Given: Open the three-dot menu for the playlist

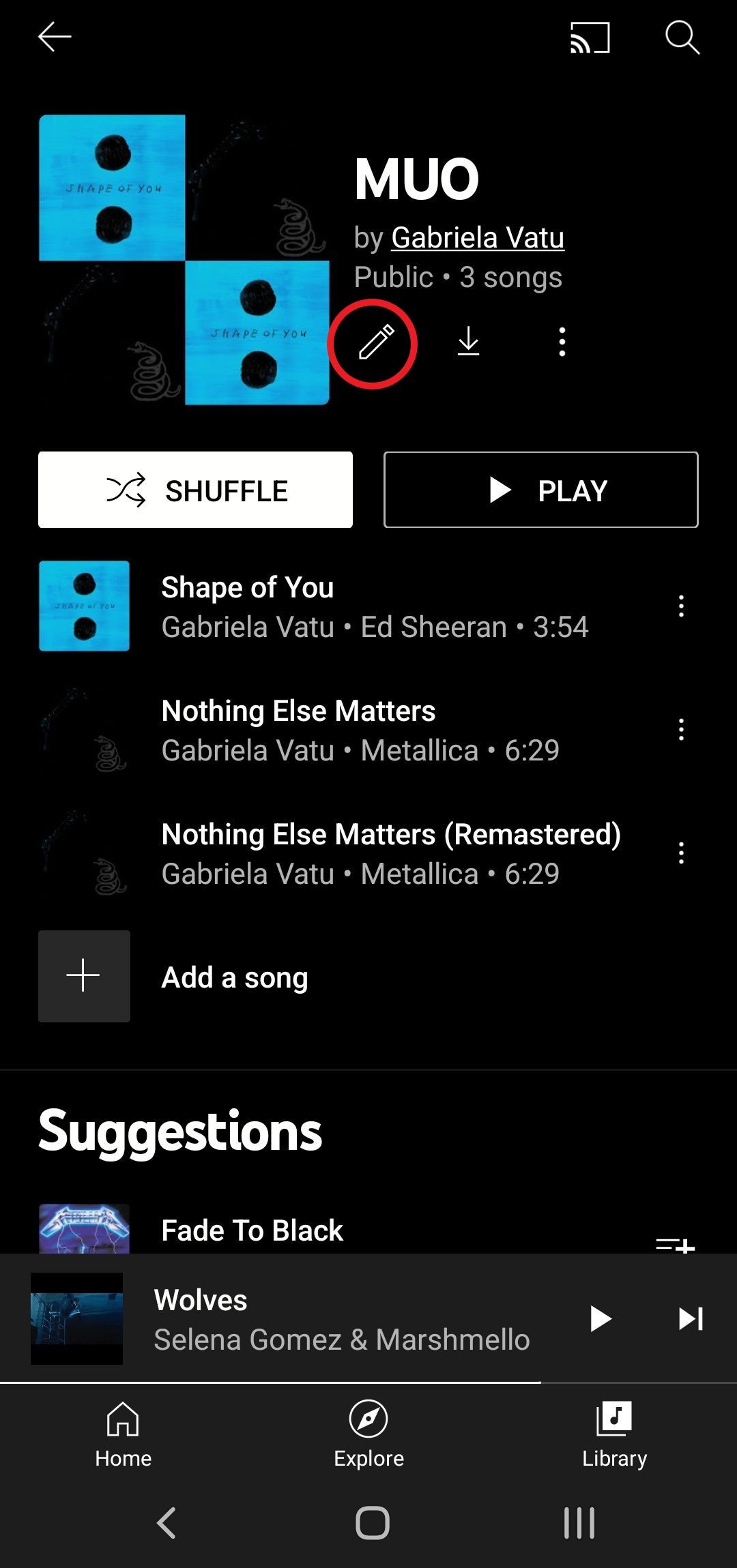Looking at the screenshot, I should tap(561, 342).
